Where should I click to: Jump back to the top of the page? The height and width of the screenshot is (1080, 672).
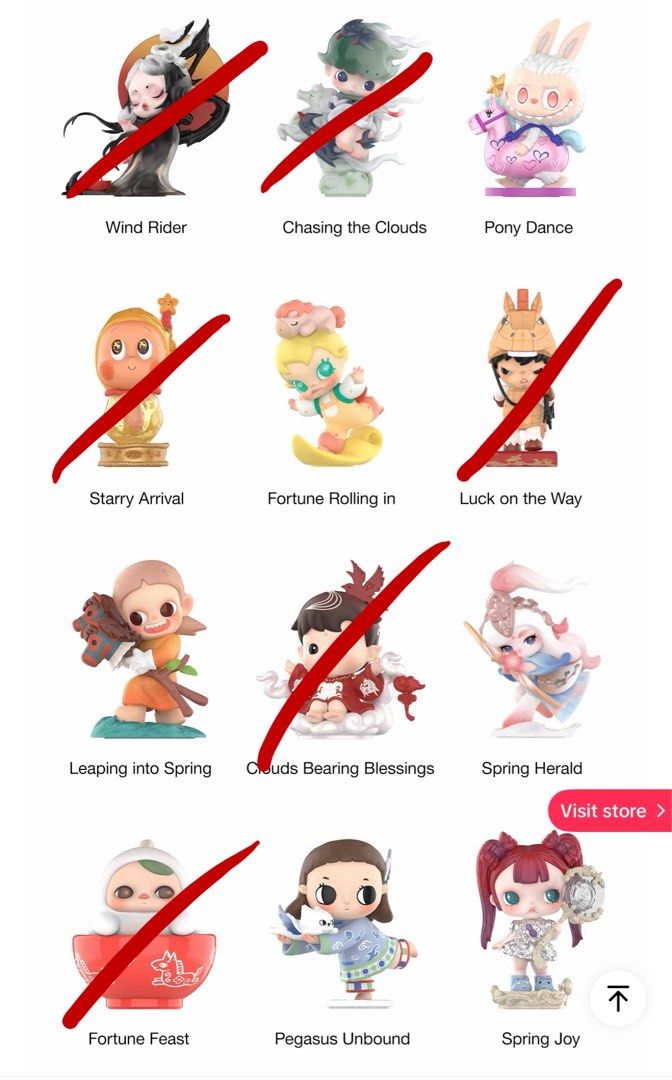[618, 998]
